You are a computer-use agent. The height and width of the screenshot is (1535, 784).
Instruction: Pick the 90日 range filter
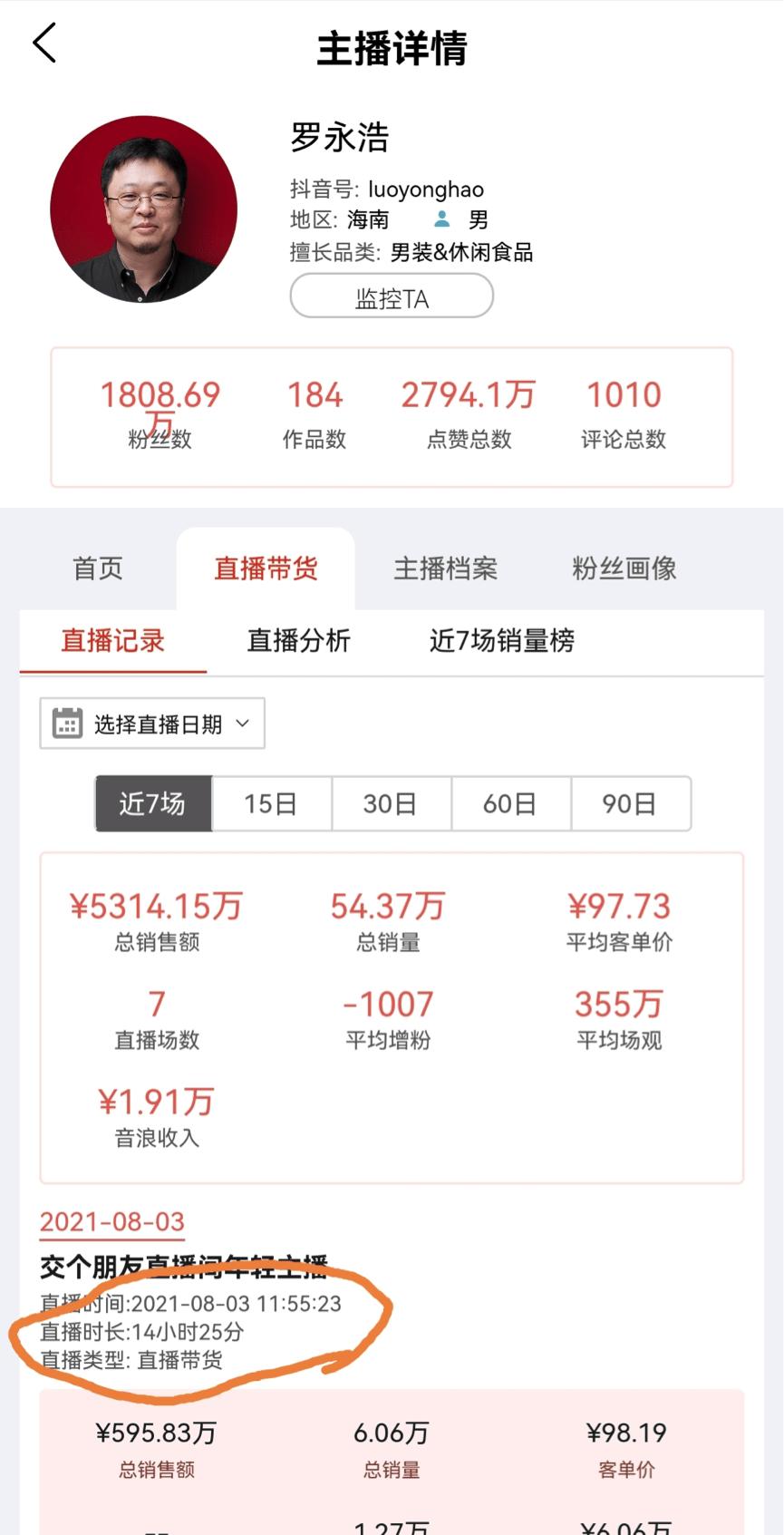click(x=630, y=803)
